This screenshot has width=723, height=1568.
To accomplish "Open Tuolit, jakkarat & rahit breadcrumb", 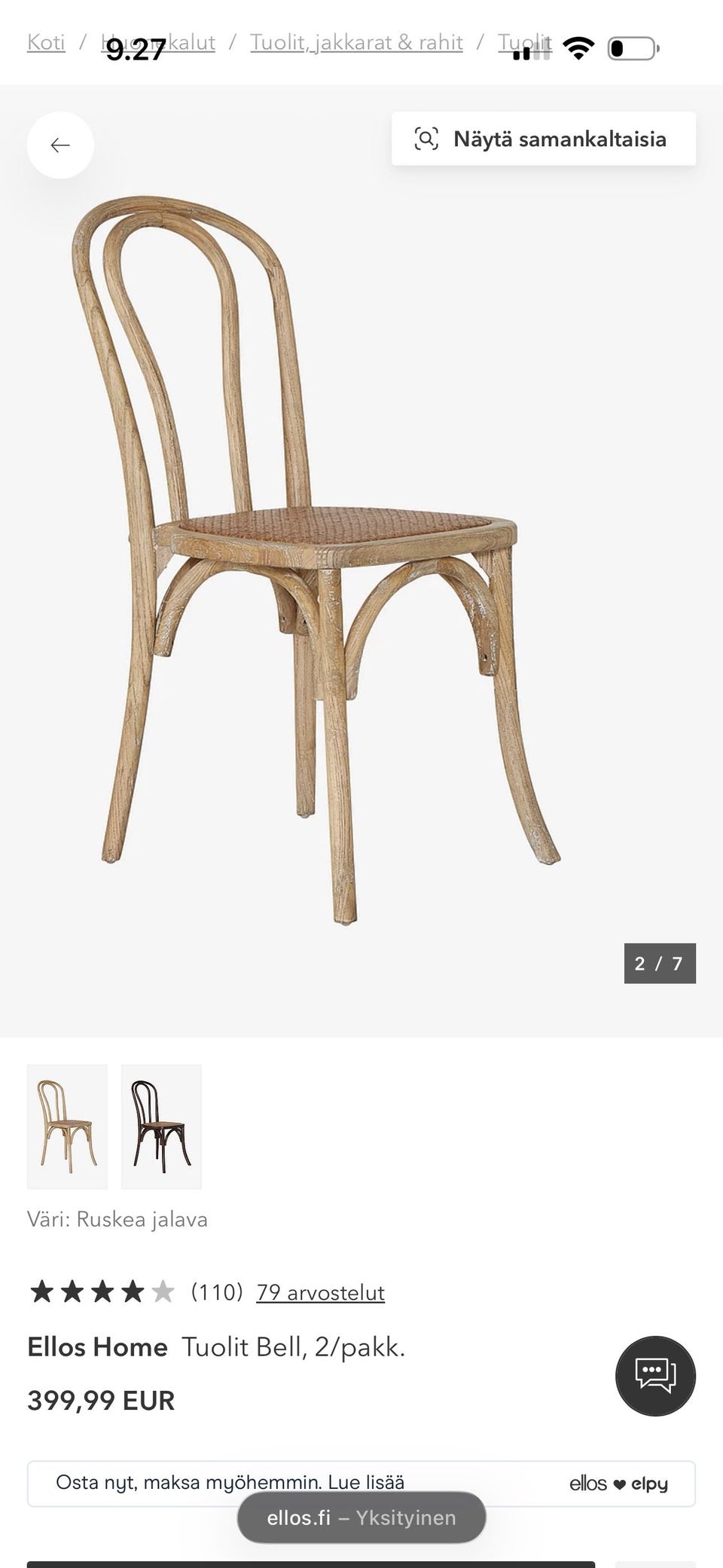I will tap(356, 42).
